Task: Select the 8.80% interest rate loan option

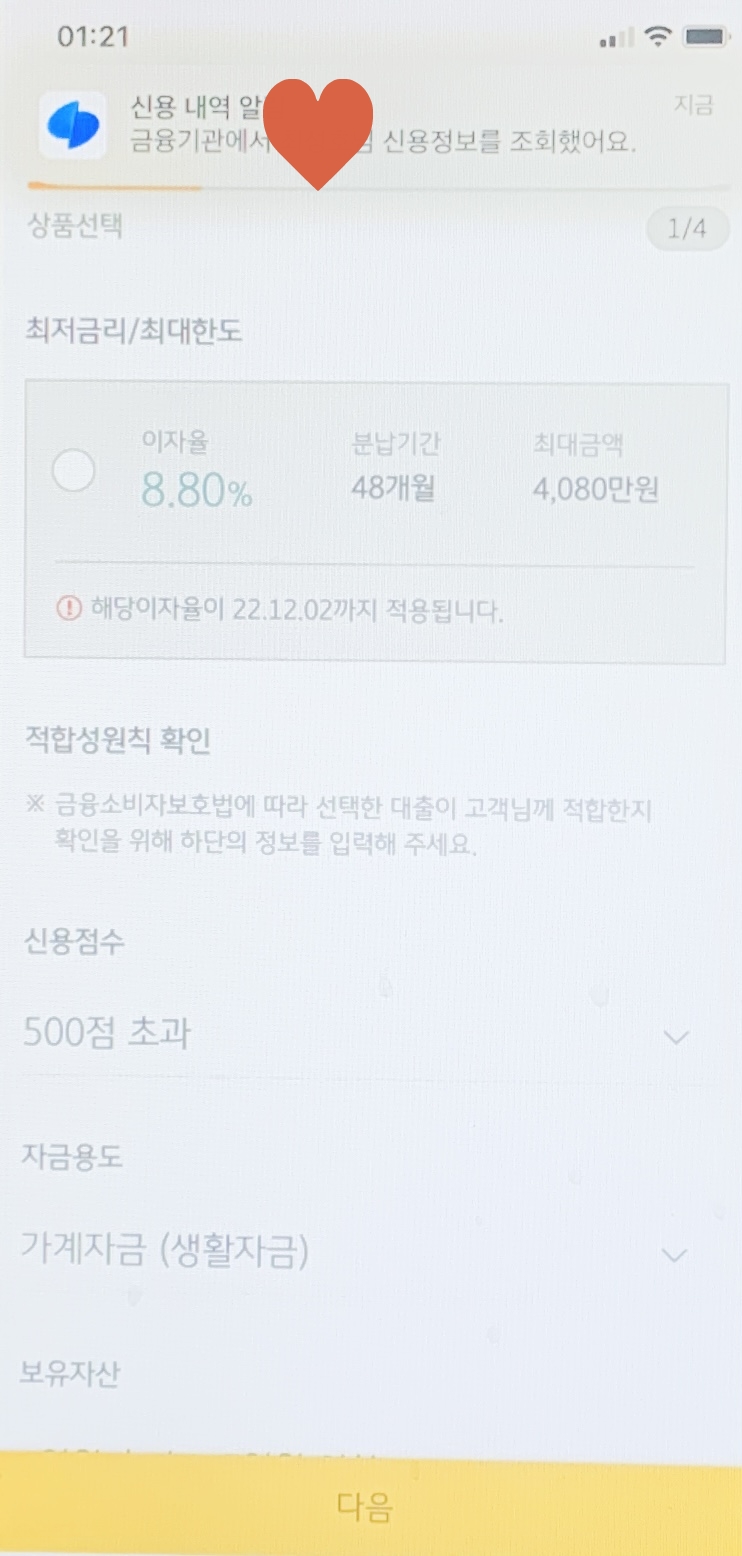Action: click(x=74, y=471)
